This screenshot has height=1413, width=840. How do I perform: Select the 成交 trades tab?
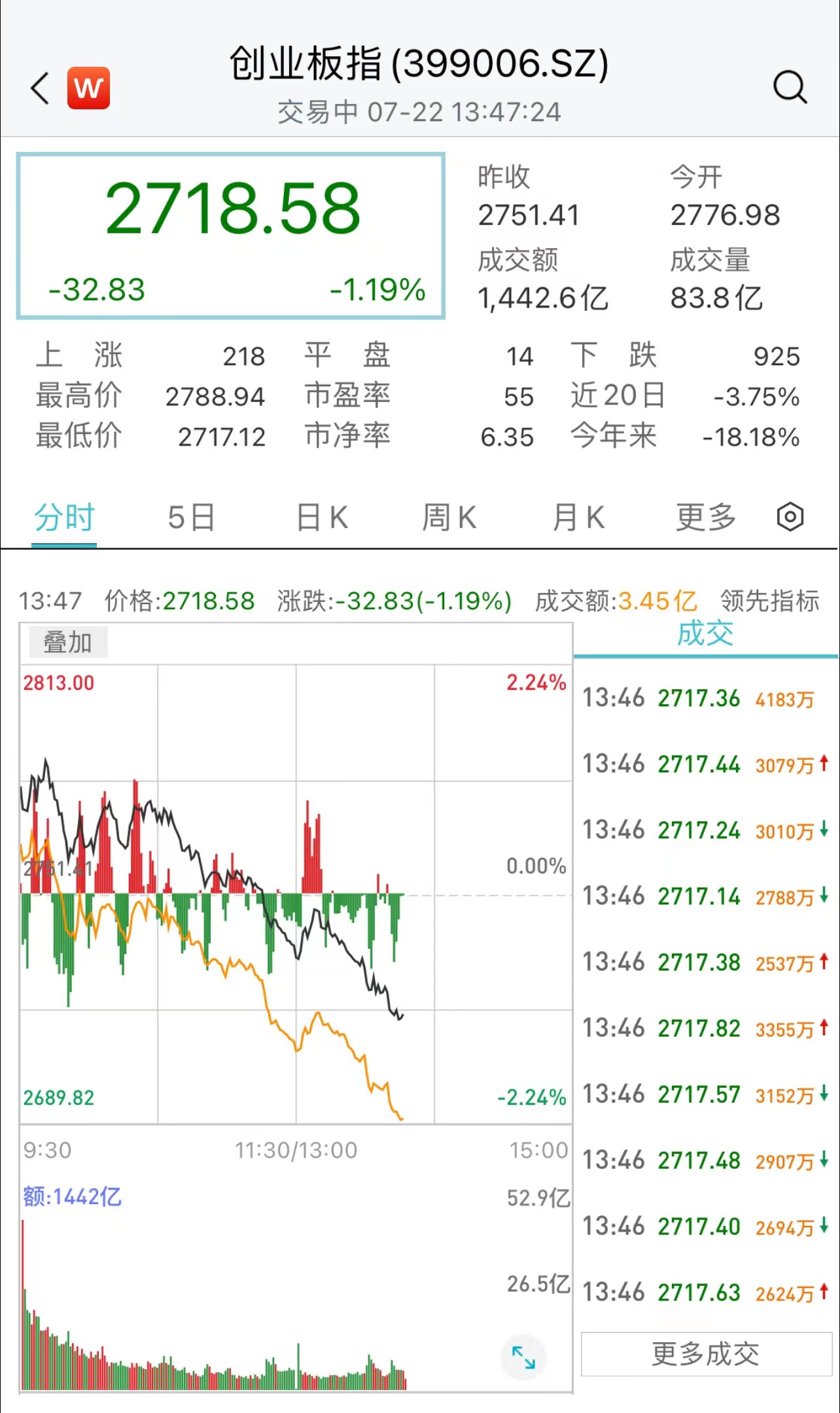click(x=705, y=634)
